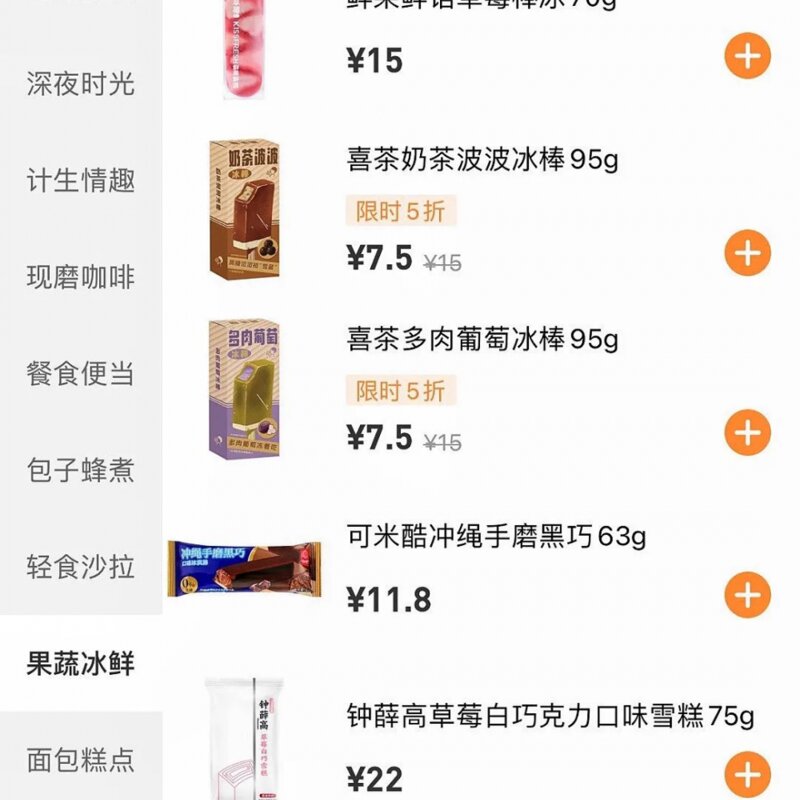Viewport: 800px width, 800px height.
Task: Select the 果蔬冰鲜 category
Action: (x=80, y=664)
